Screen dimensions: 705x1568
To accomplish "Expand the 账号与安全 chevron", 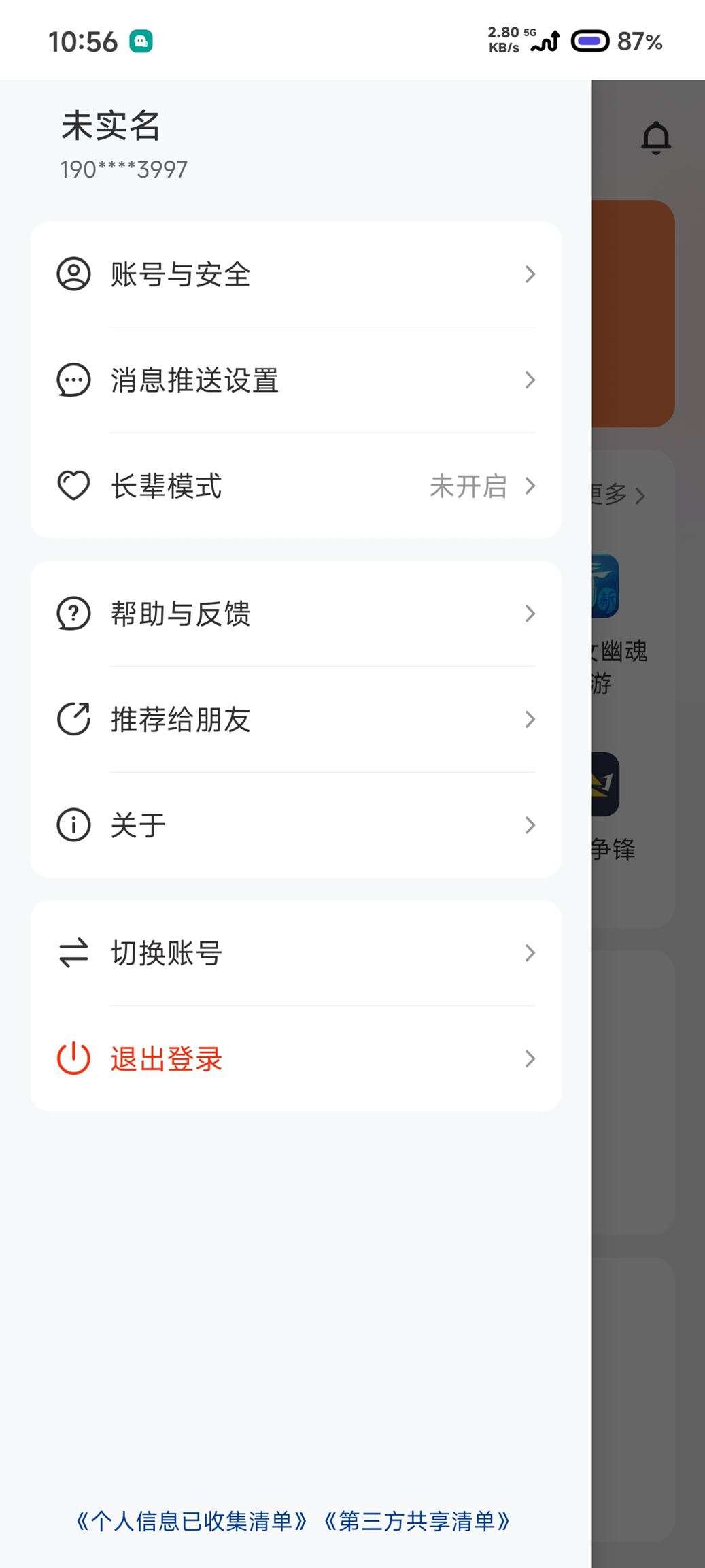I will coord(530,274).
